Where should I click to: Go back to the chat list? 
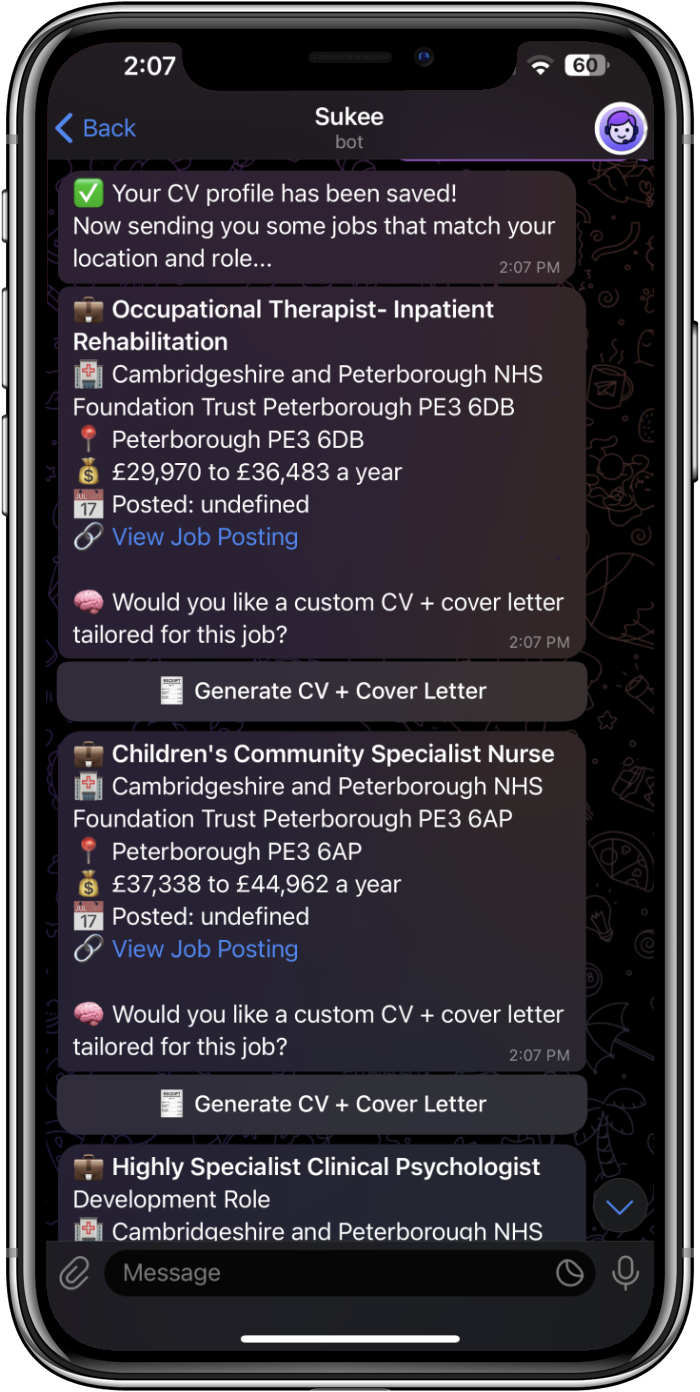click(x=95, y=128)
